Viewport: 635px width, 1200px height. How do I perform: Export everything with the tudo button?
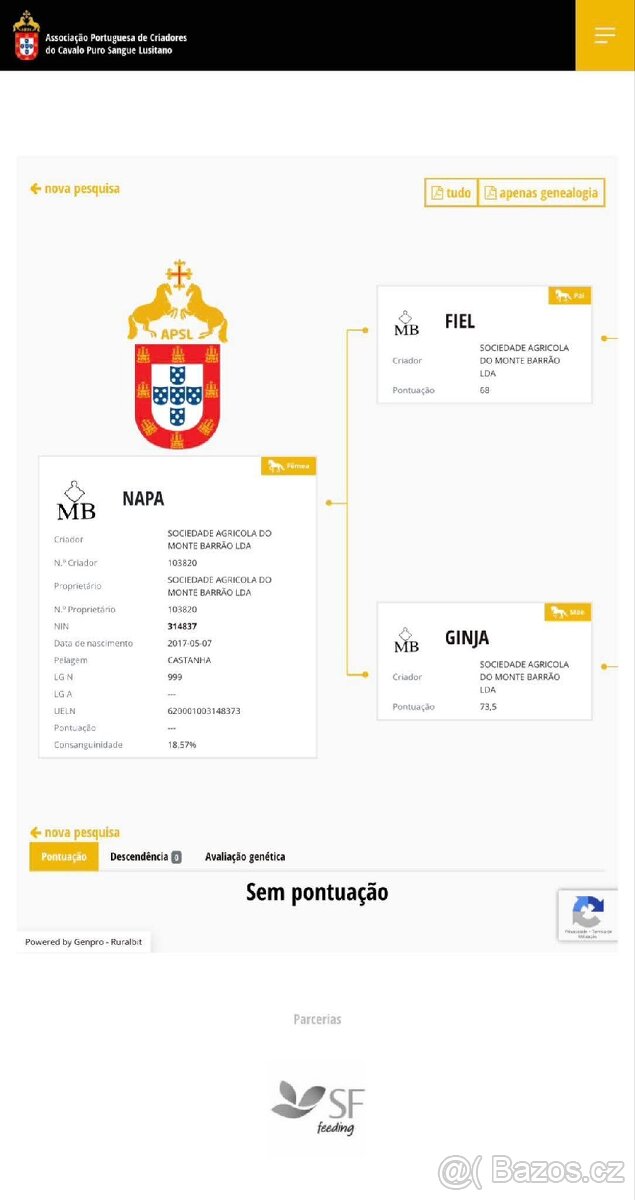click(x=451, y=193)
